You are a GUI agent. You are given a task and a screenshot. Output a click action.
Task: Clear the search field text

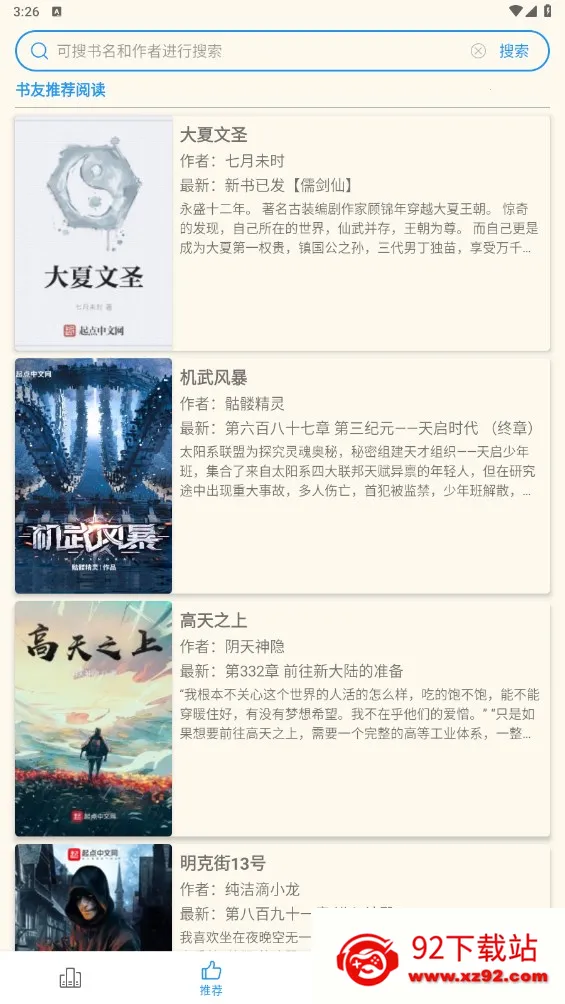tap(478, 51)
